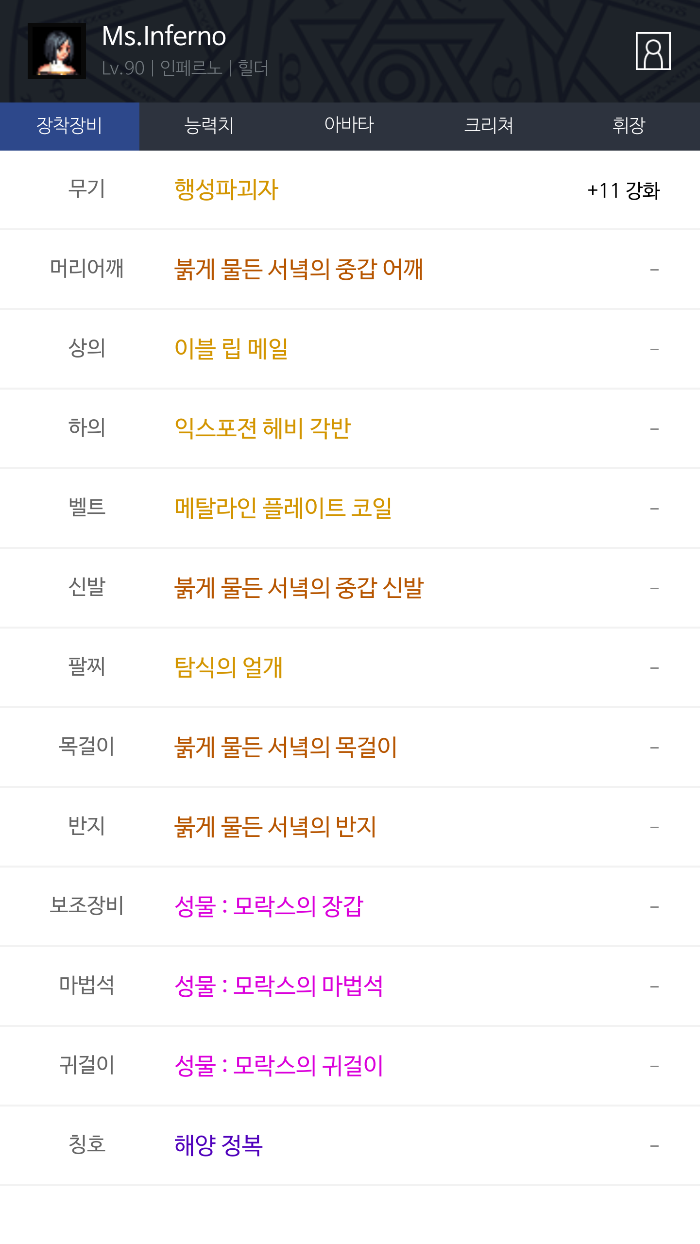
Task: Open 붉게 물든 서녘의 중갑 신발
Action: tap(299, 588)
